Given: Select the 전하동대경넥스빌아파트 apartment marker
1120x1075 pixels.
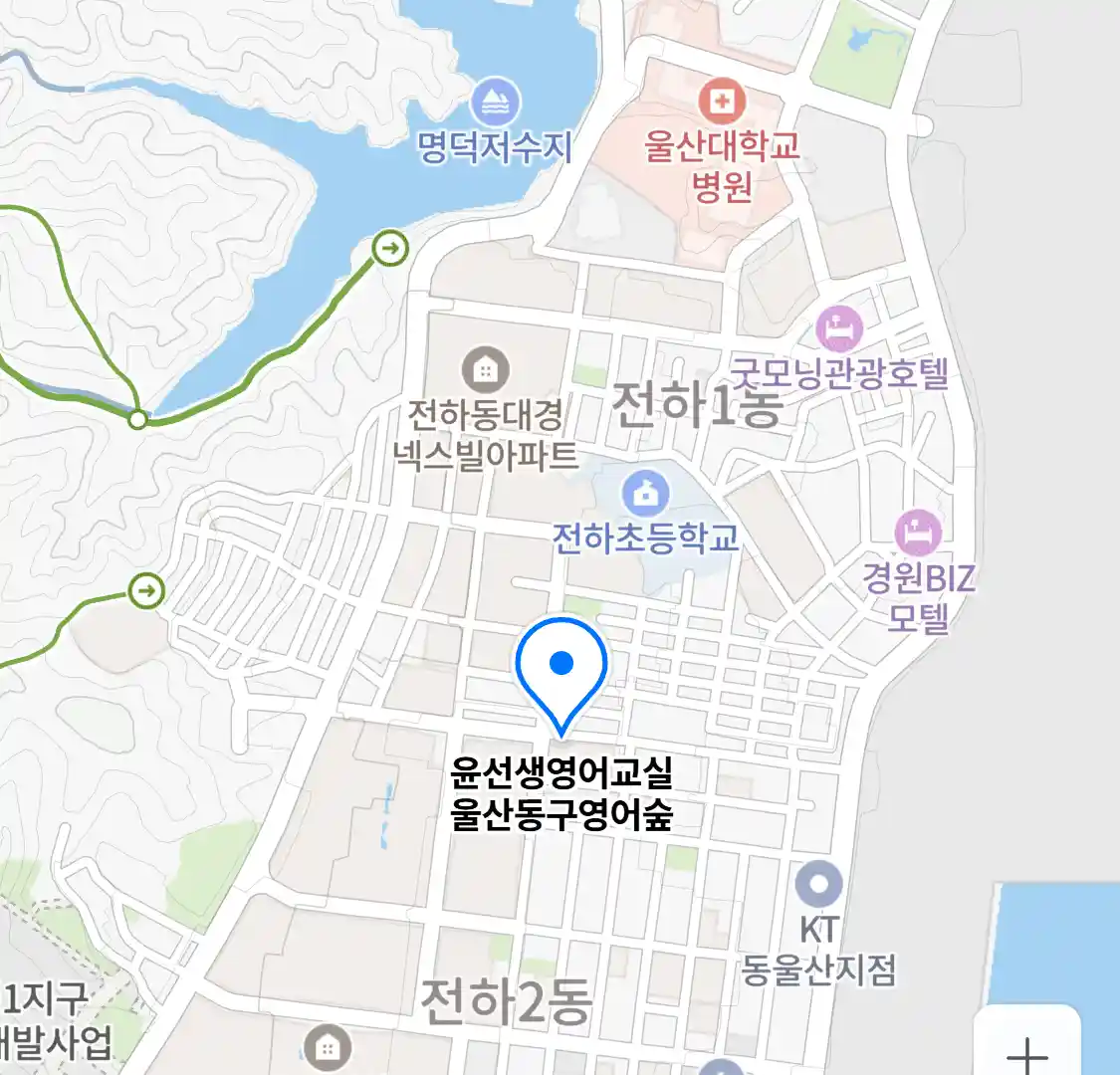Looking at the screenshot, I should point(485,370).
